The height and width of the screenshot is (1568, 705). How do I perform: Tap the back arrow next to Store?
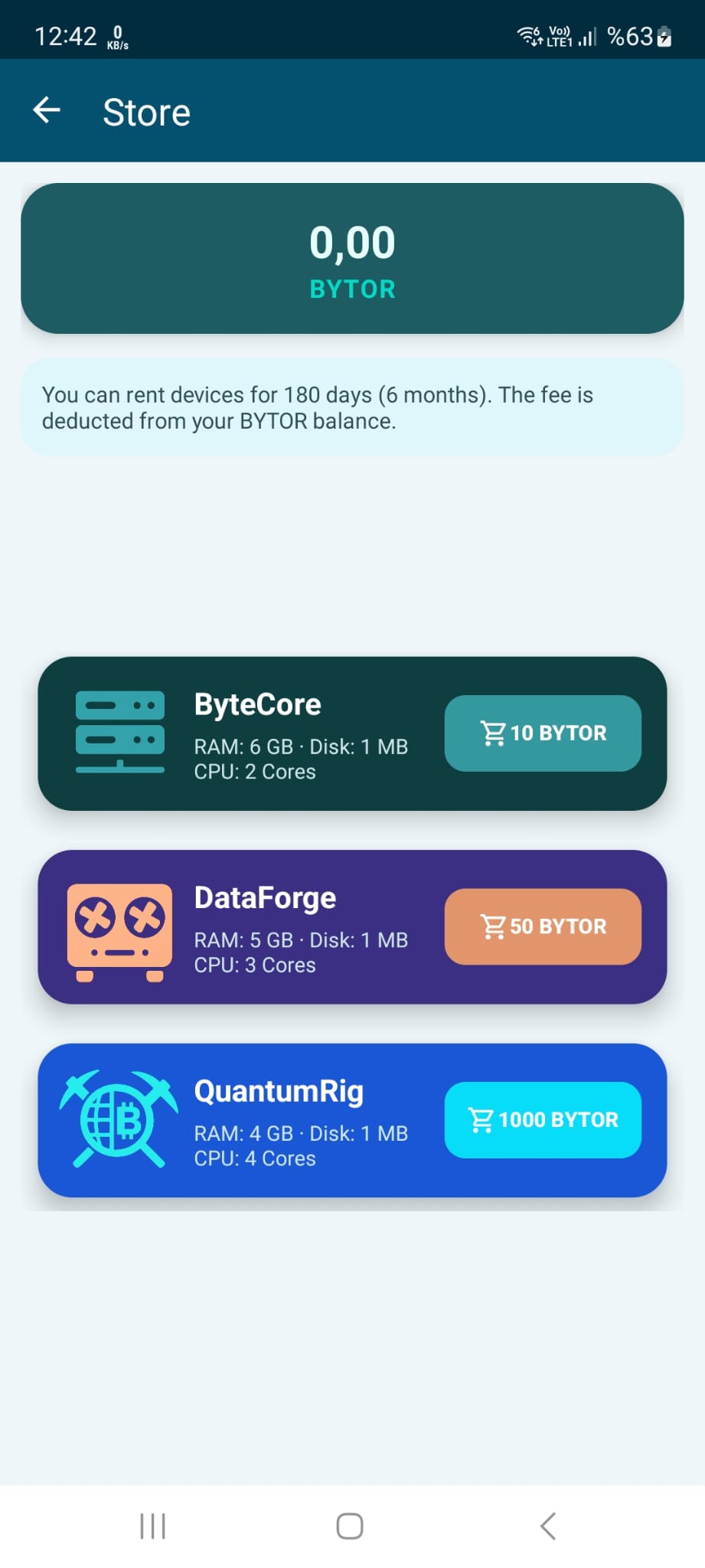(46, 109)
